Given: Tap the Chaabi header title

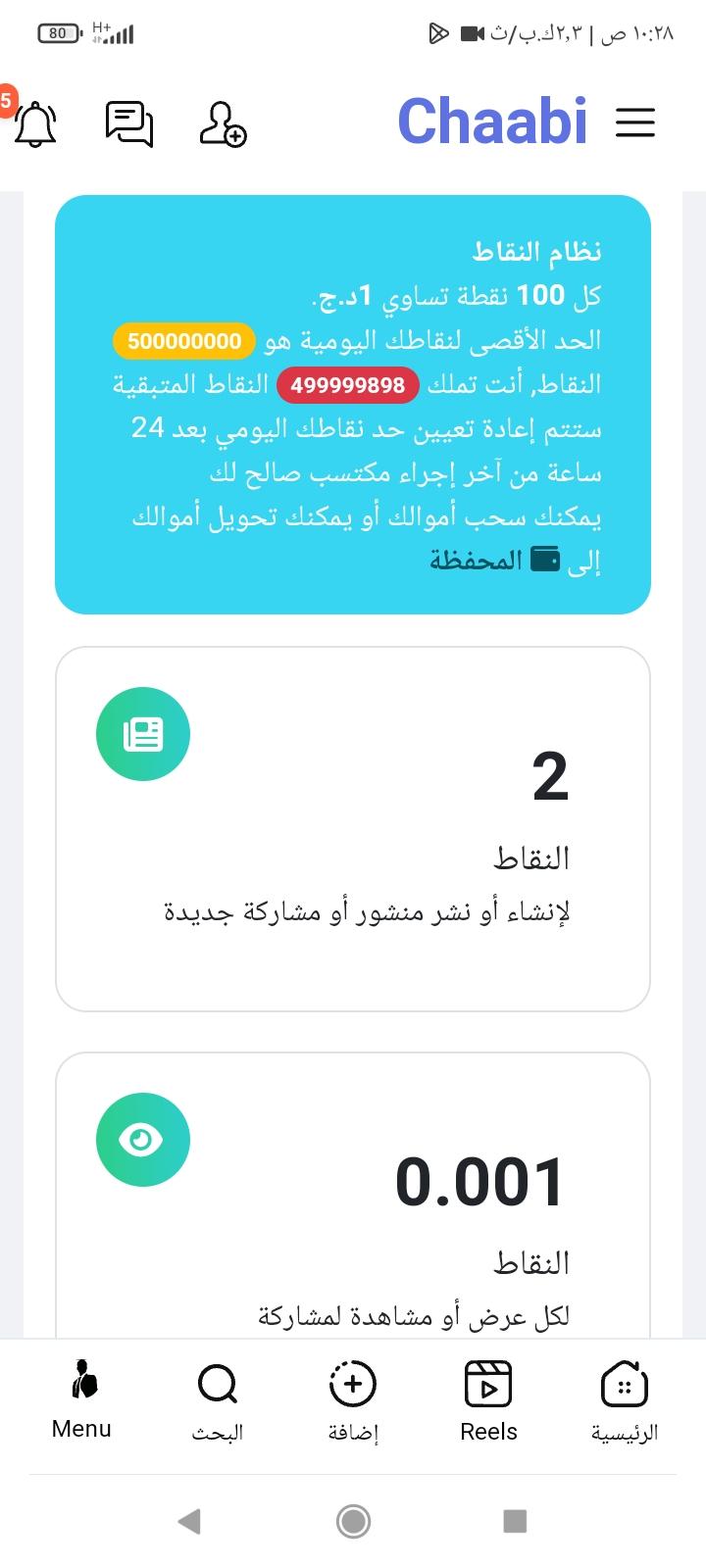Looking at the screenshot, I should pyautogui.click(x=492, y=122).
